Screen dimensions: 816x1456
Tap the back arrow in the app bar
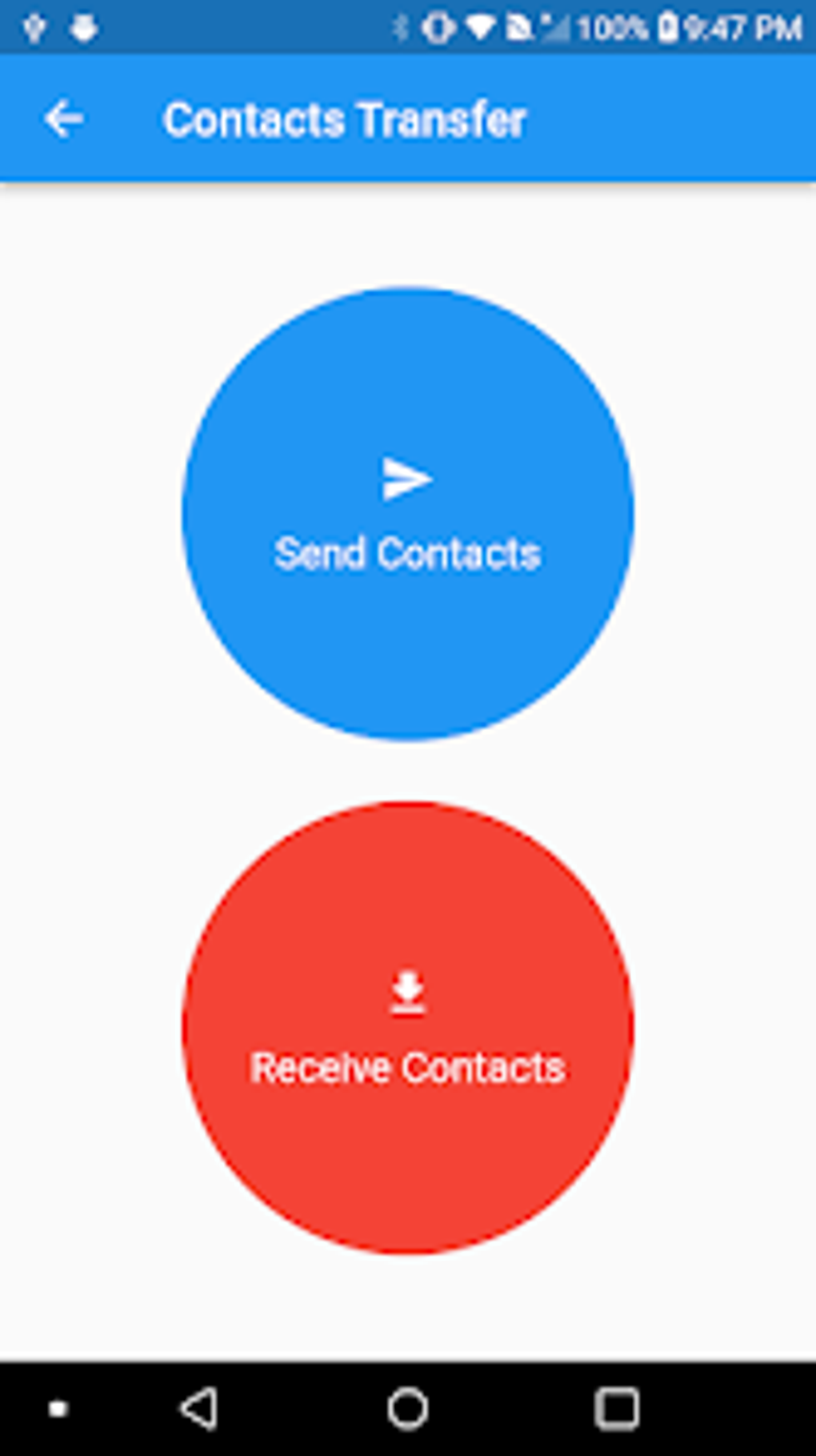[x=65, y=119]
